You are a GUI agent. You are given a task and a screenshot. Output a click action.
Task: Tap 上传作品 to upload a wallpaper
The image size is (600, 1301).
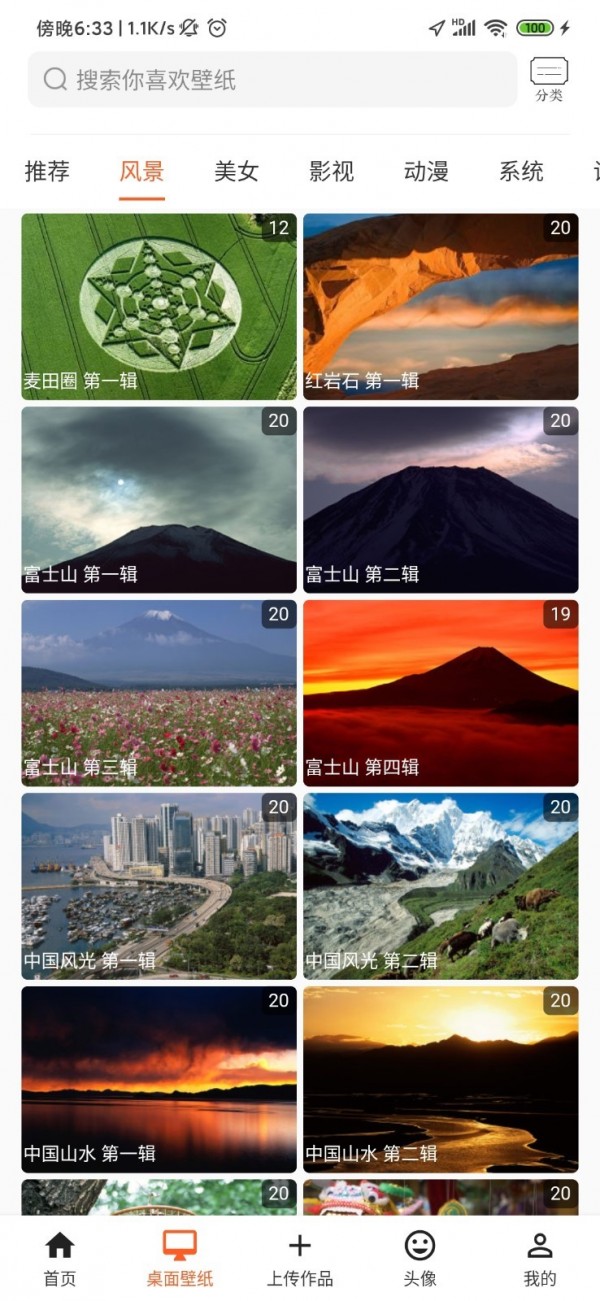(300, 1258)
